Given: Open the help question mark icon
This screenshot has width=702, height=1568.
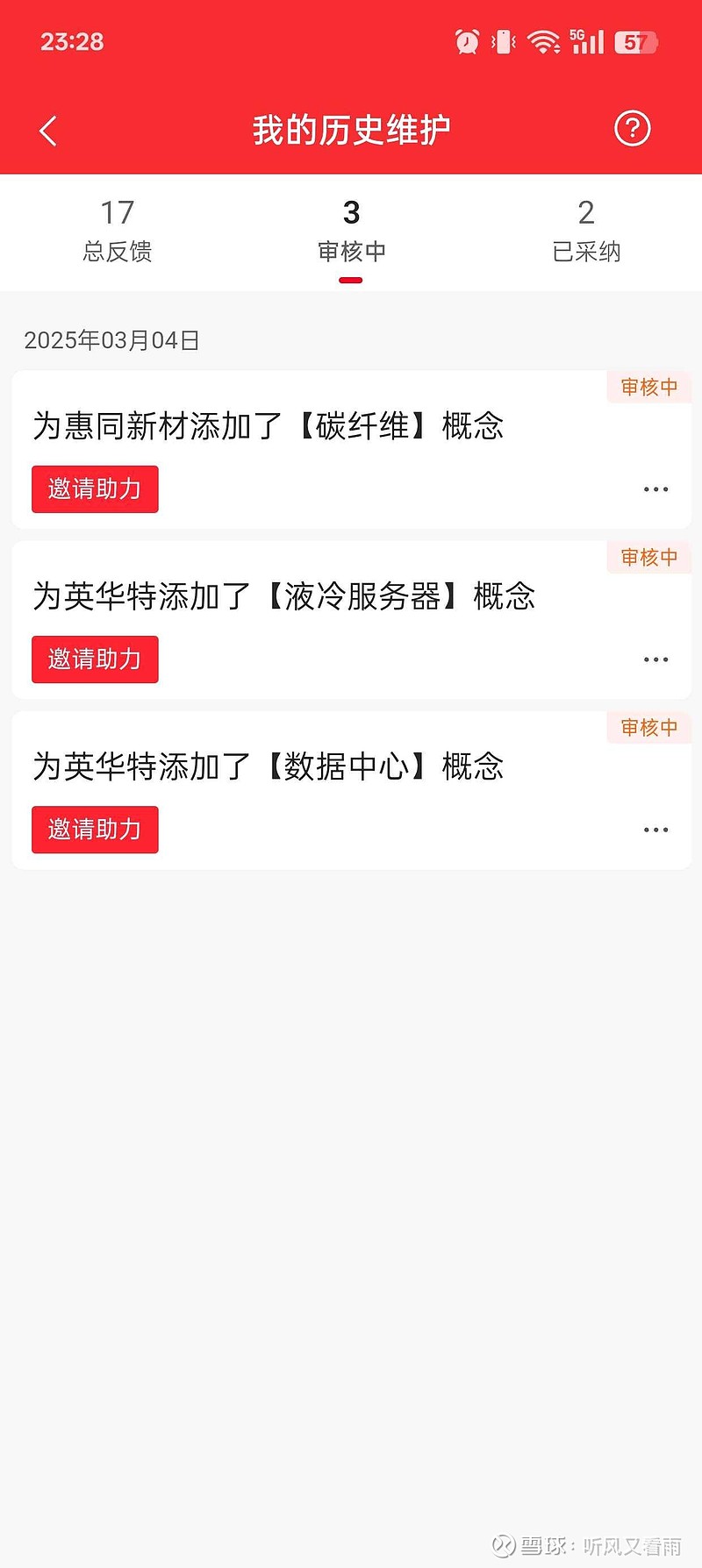Looking at the screenshot, I should click(x=632, y=129).
